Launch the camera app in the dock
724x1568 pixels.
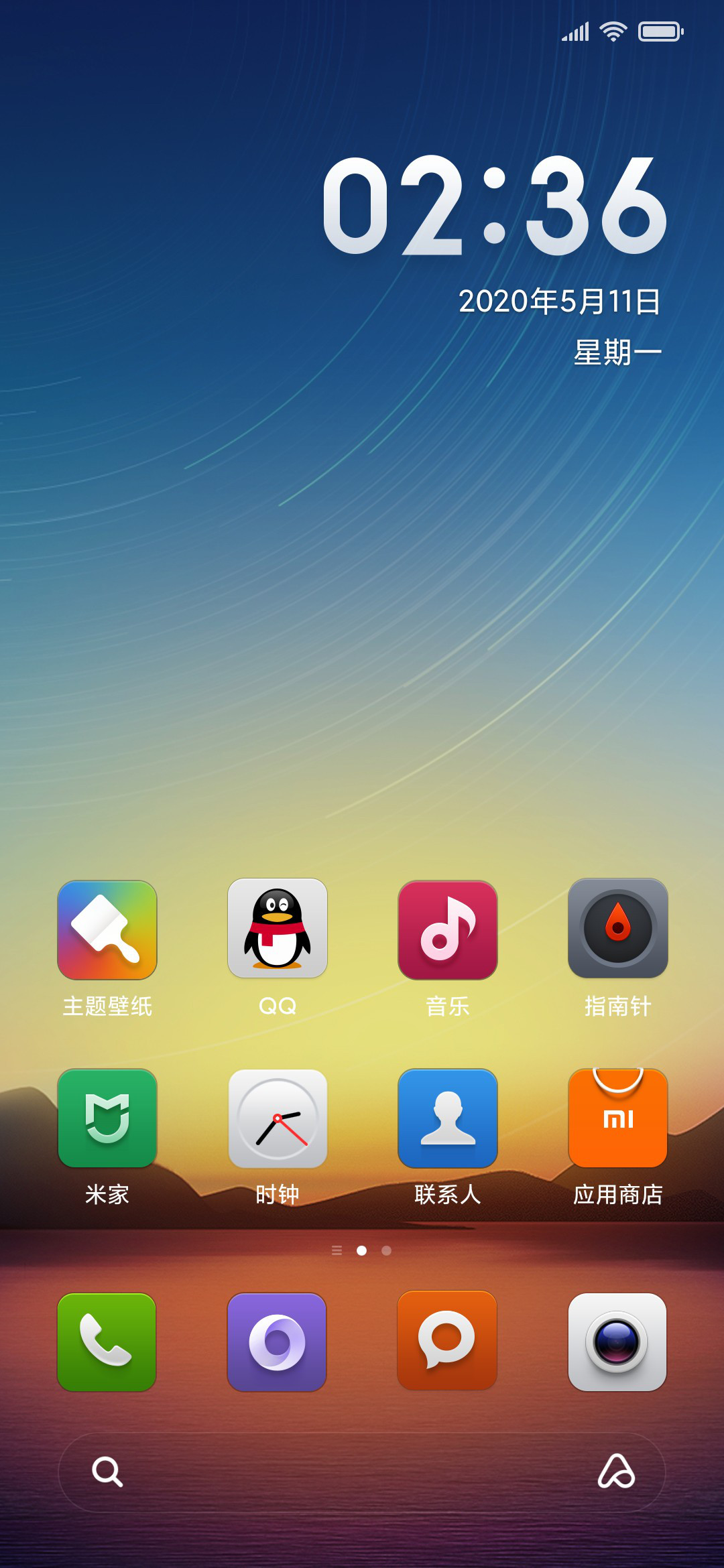pos(618,1342)
